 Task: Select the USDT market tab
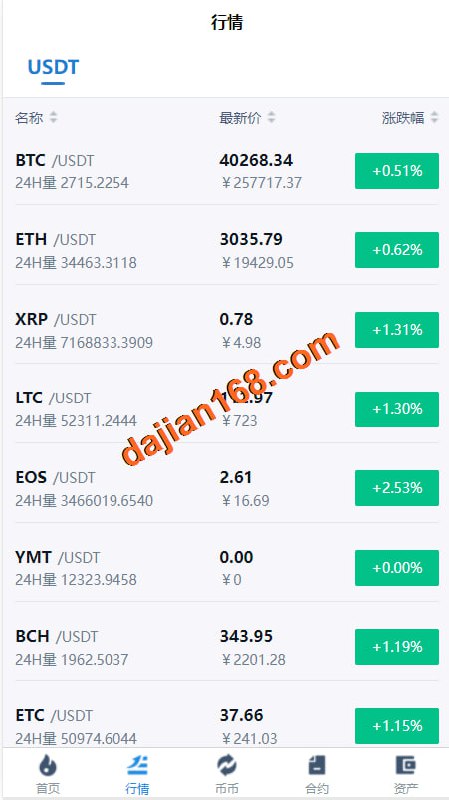[53, 67]
